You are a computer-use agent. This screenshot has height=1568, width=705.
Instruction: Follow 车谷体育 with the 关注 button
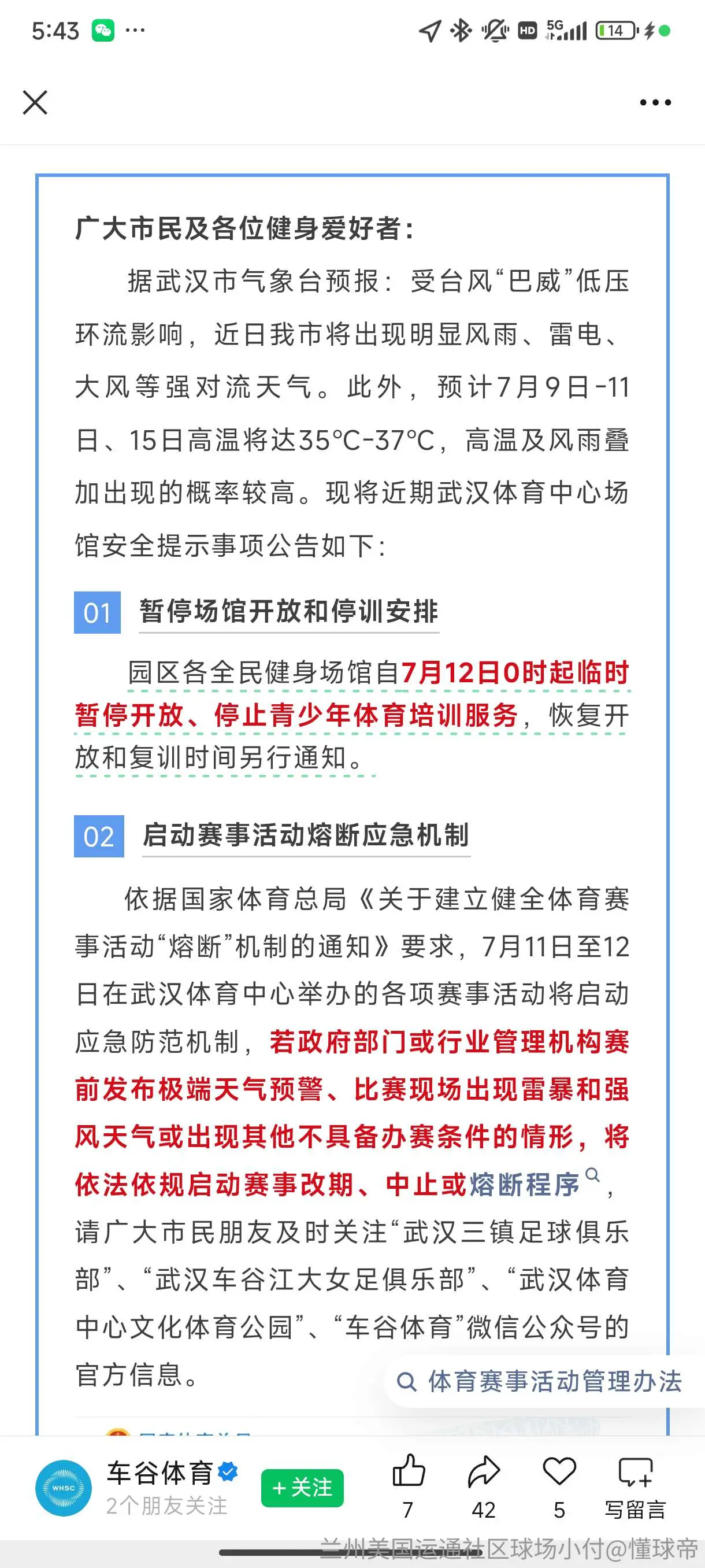pos(302,1488)
